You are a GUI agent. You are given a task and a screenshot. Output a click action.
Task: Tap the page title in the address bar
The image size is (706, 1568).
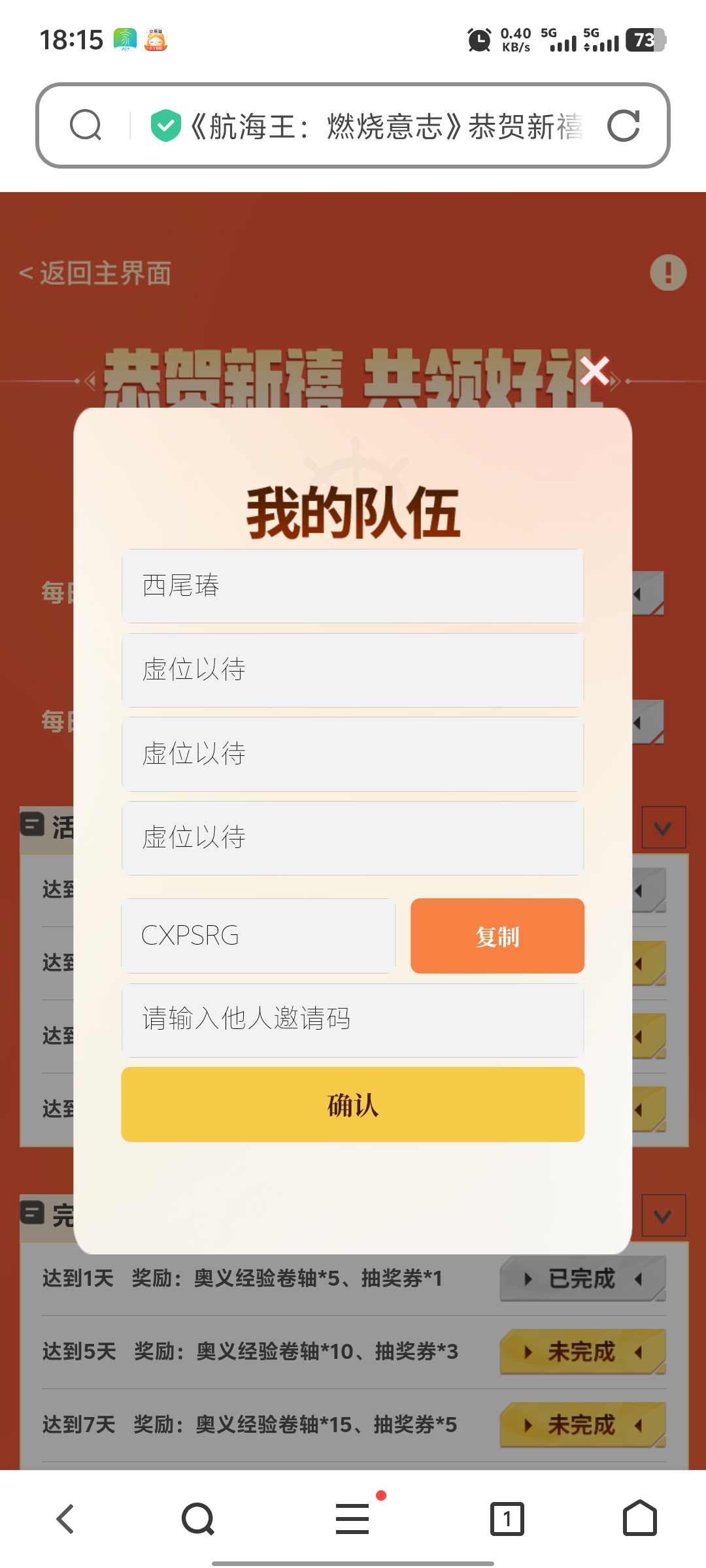386,126
